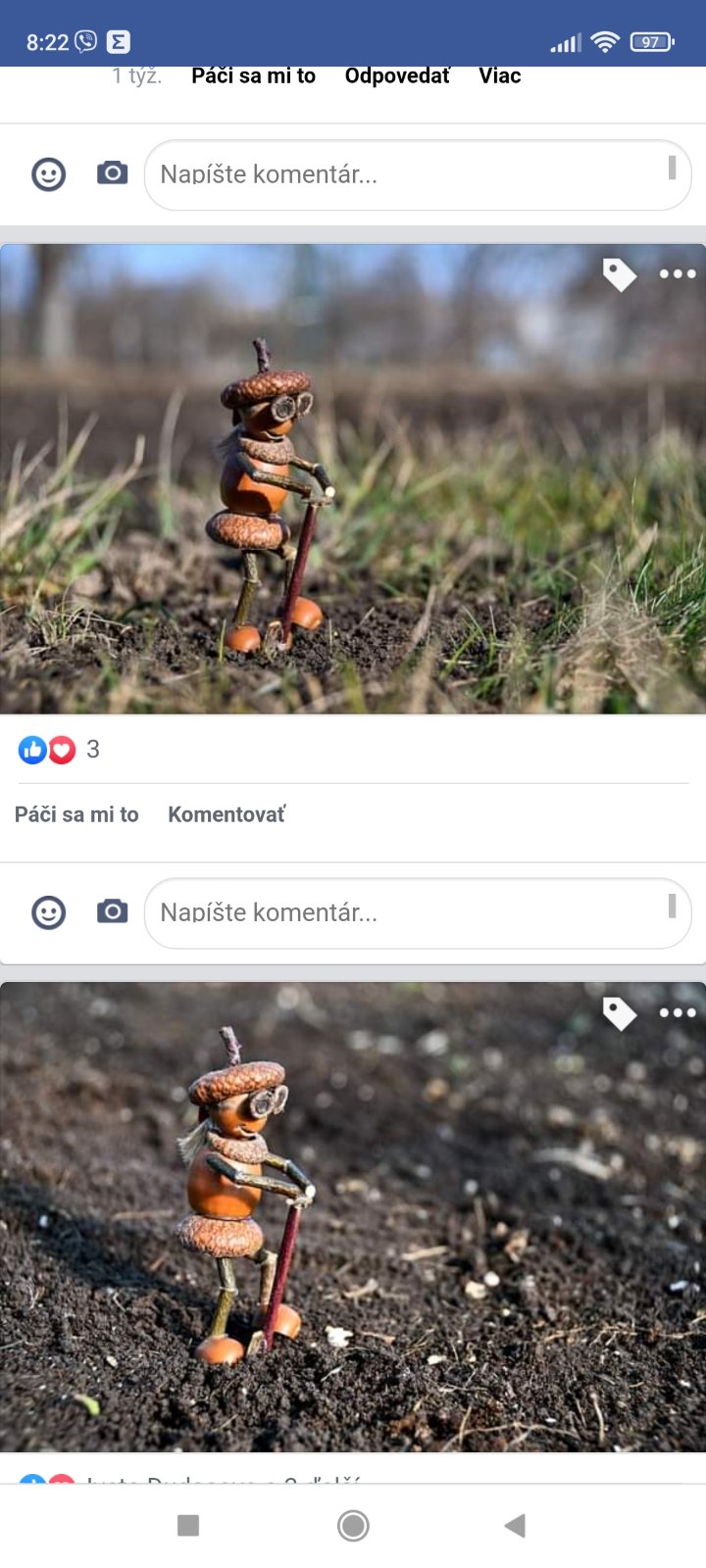The width and height of the screenshot is (706, 1568).
Task: Open emoji picker above the grassy acorn photo
Action: point(48,174)
